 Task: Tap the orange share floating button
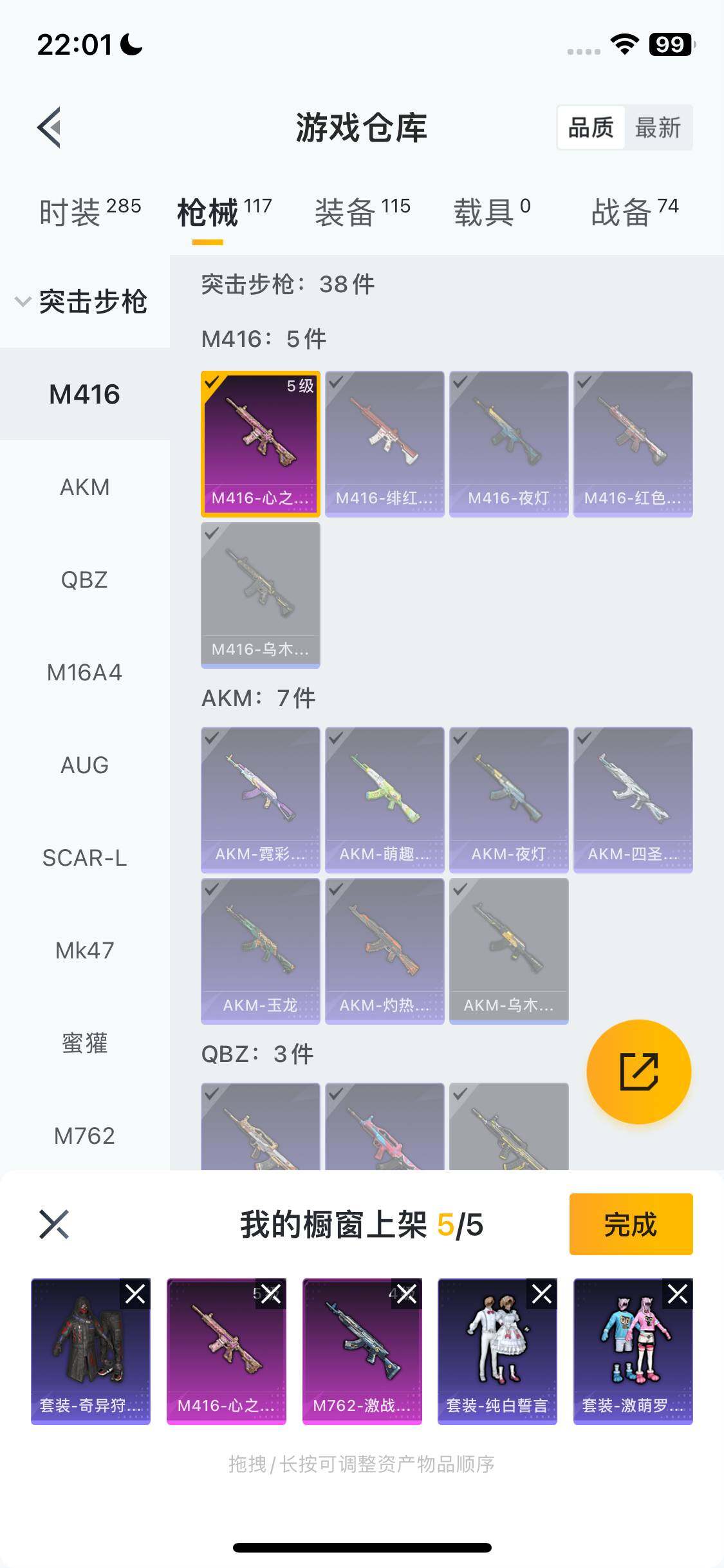point(638,1072)
